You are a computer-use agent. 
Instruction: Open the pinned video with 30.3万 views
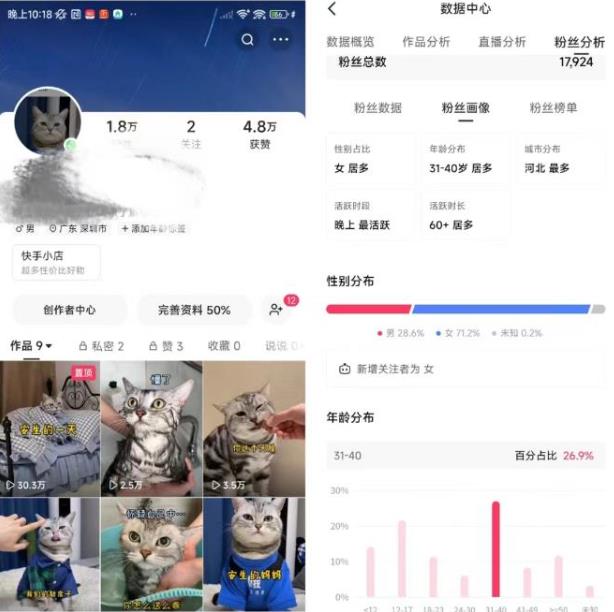point(49,428)
